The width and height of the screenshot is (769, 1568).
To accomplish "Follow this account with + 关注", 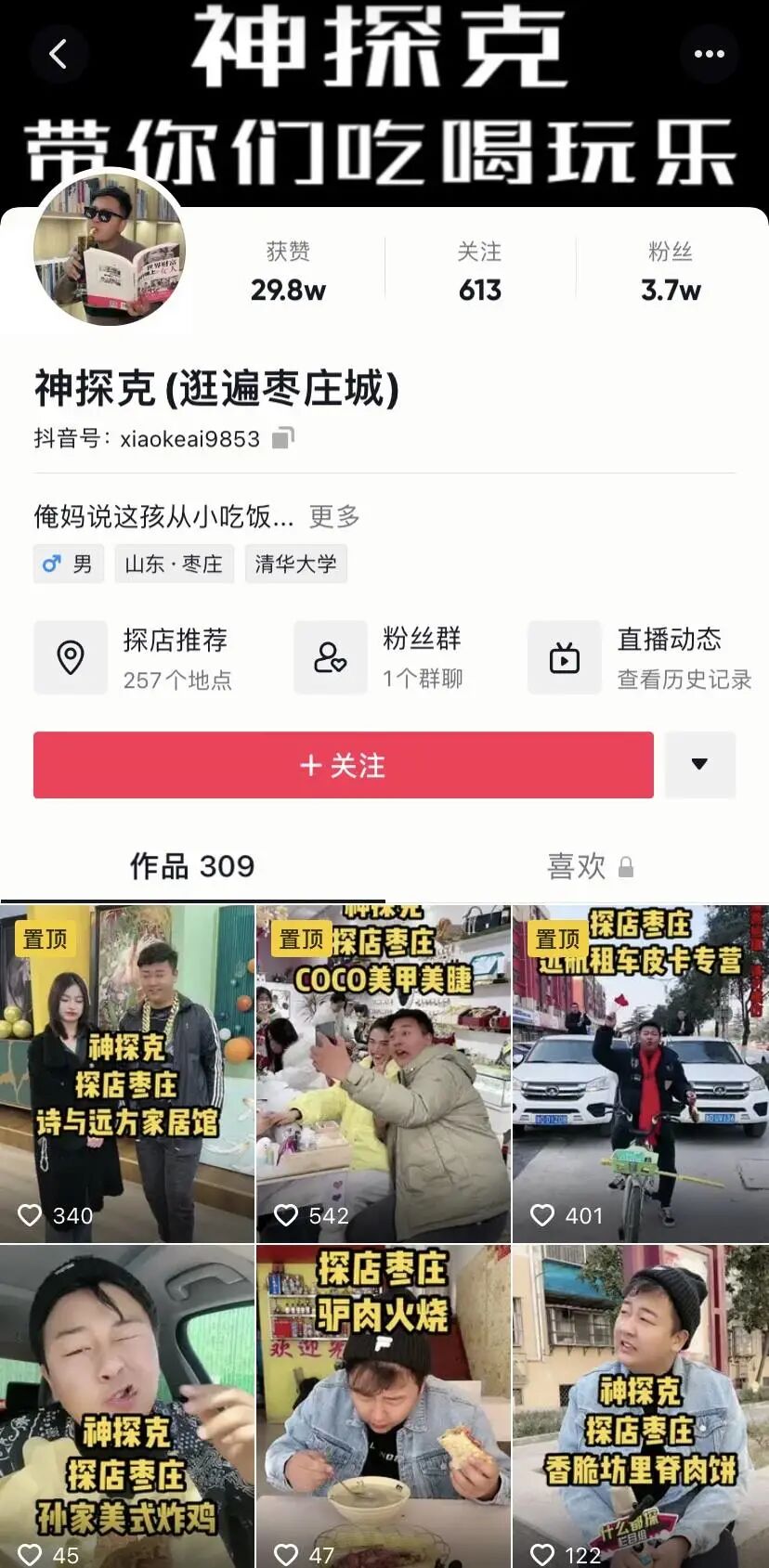I will point(343,765).
